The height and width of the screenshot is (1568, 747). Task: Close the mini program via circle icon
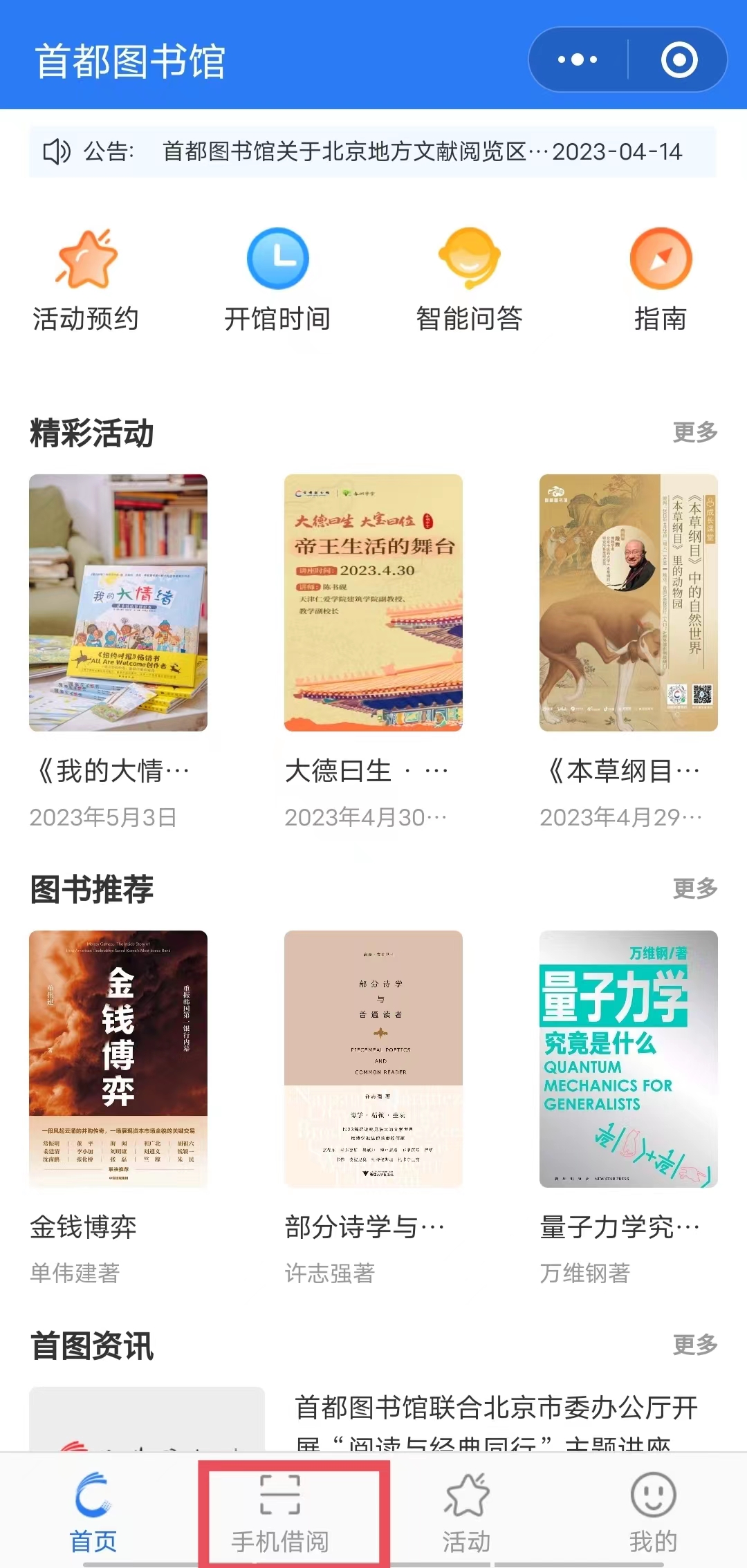click(679, 60)
